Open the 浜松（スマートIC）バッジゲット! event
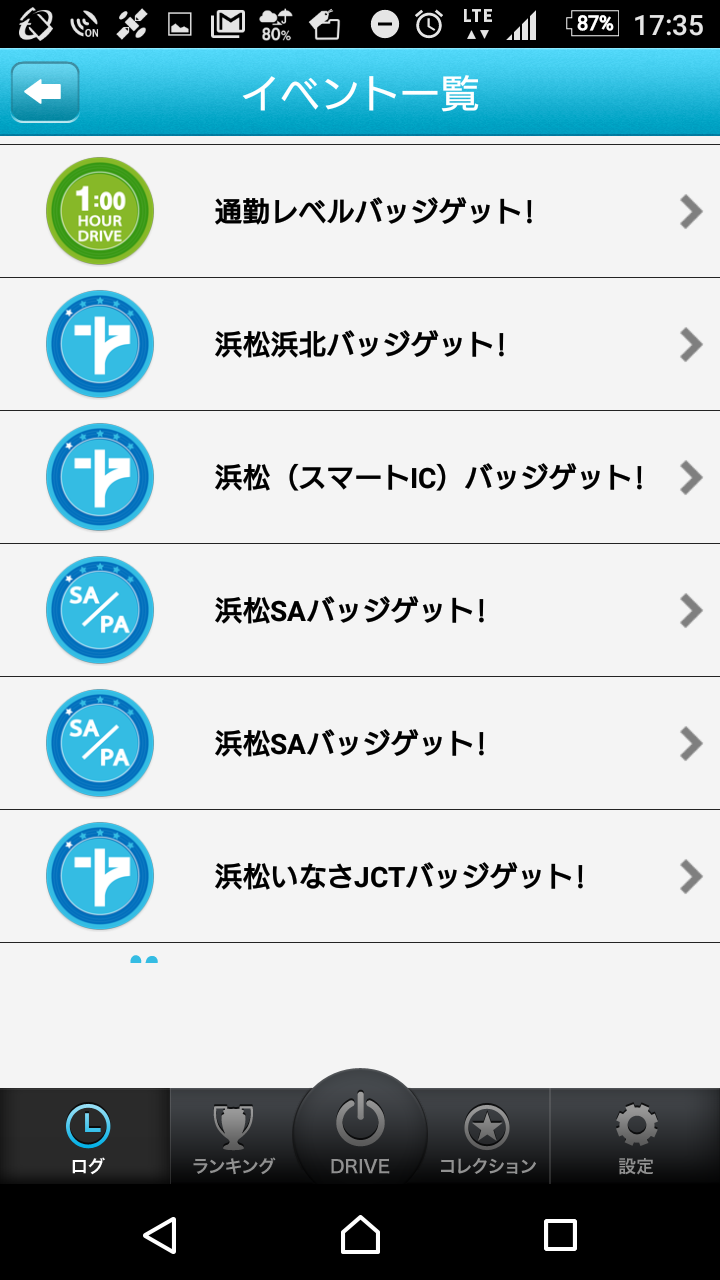The height and width of the screenshot is (1280, 720). (x=360, y=477)
